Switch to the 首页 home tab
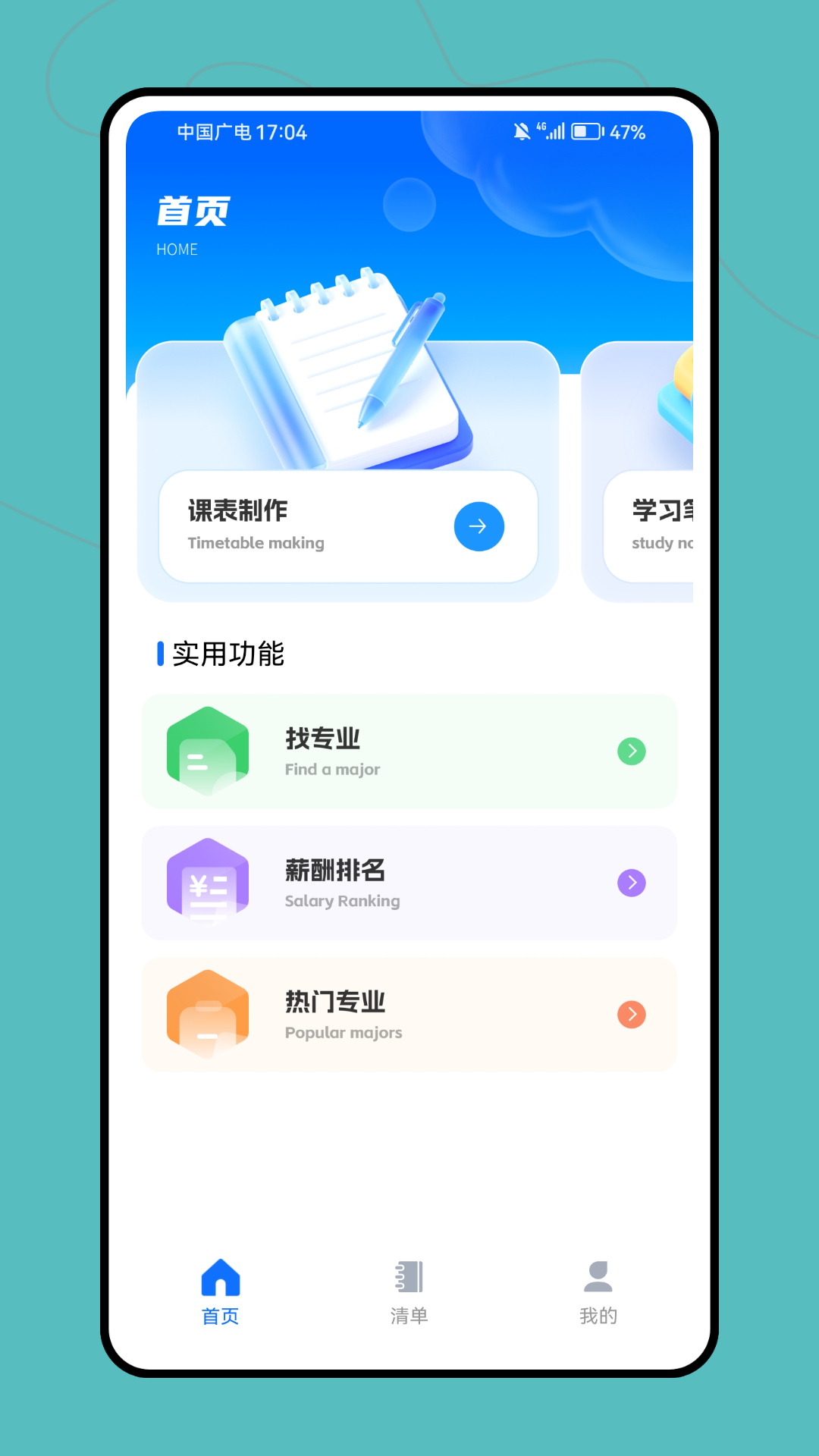Image resolution: width=819 pixels, height=1456 pixels. coord(221,1291)
